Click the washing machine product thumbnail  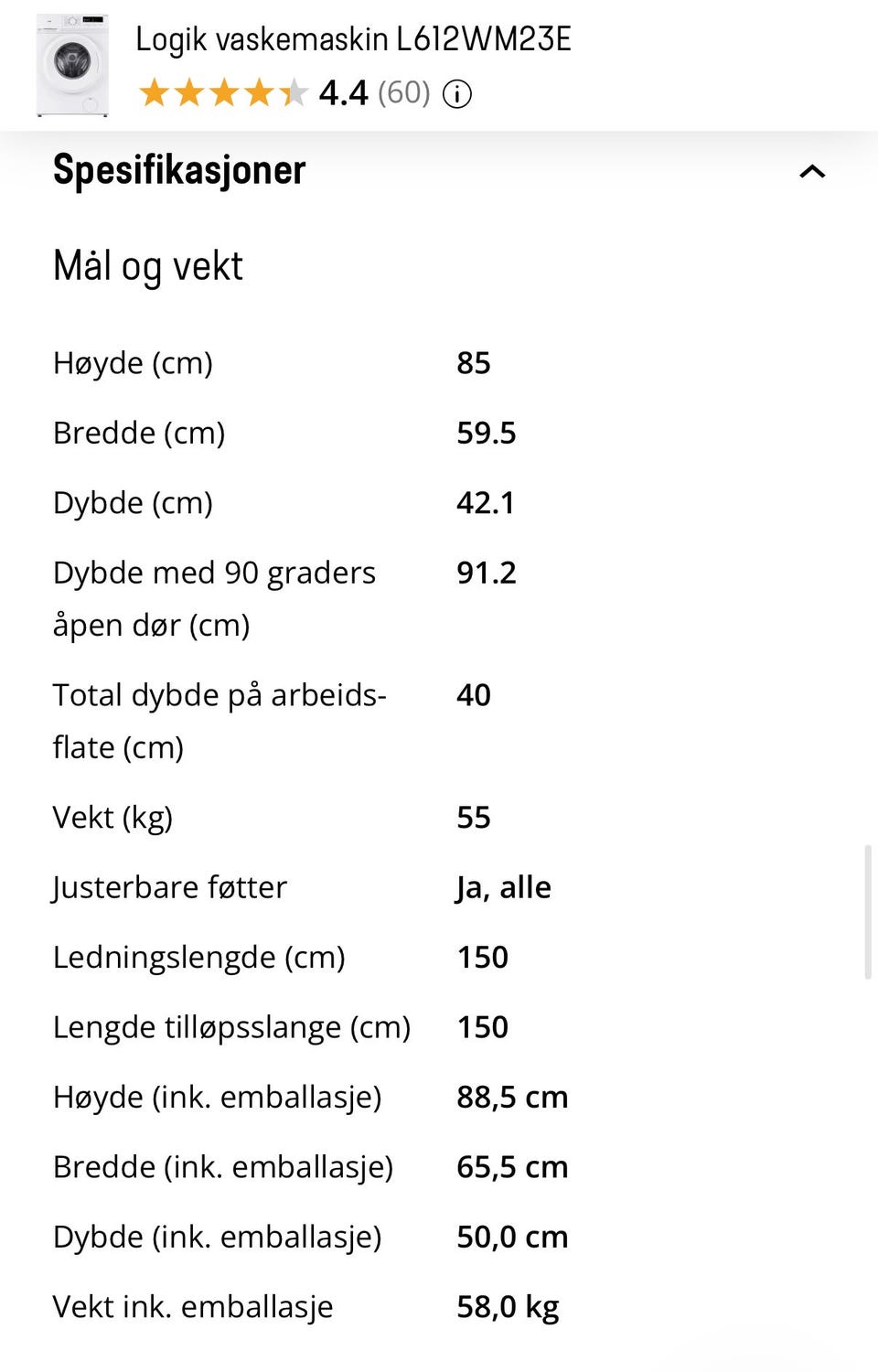[70, 64]
